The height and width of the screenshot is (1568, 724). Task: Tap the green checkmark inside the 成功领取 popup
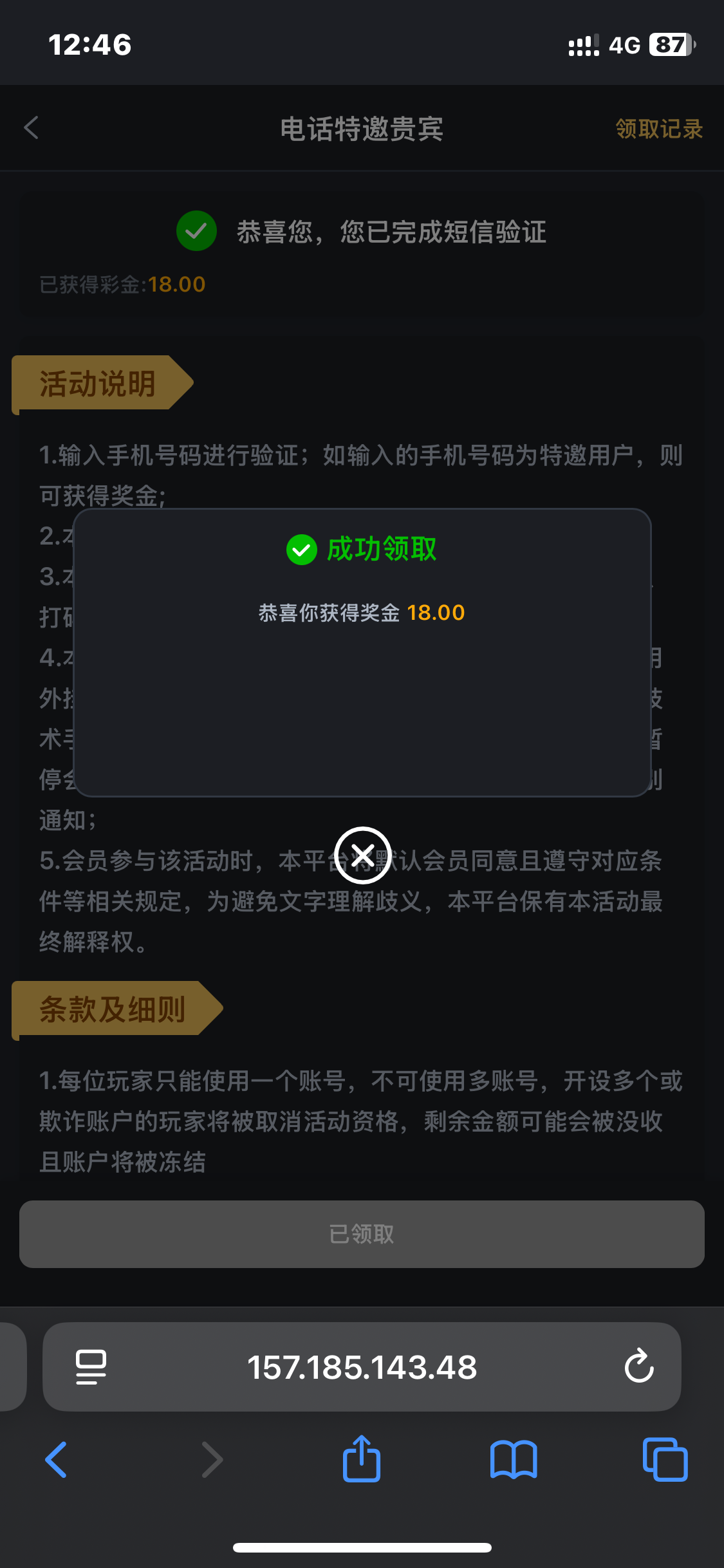click(301, 551)
